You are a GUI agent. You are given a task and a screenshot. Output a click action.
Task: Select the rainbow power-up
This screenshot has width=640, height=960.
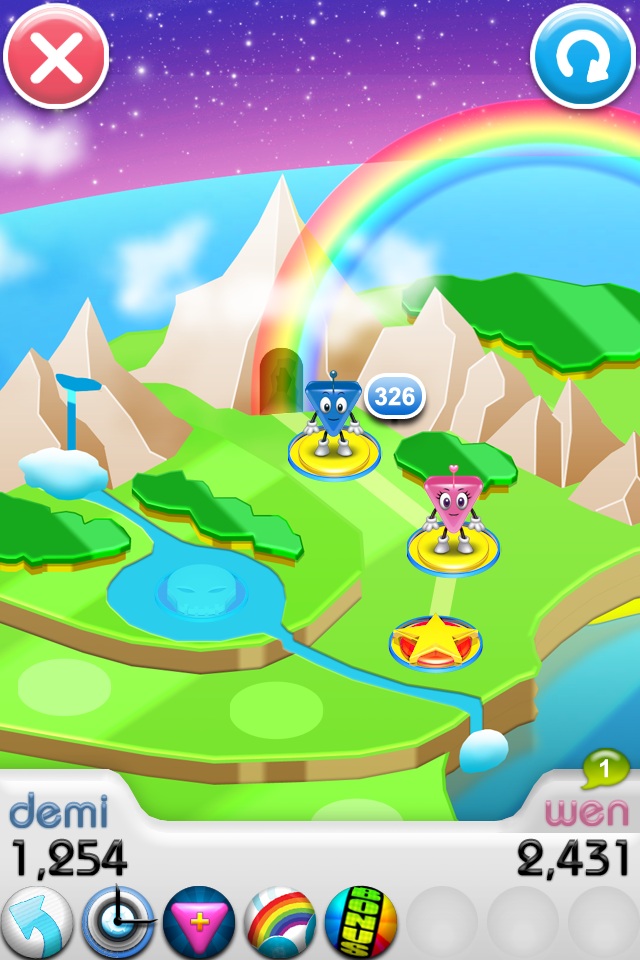point(280,922)
